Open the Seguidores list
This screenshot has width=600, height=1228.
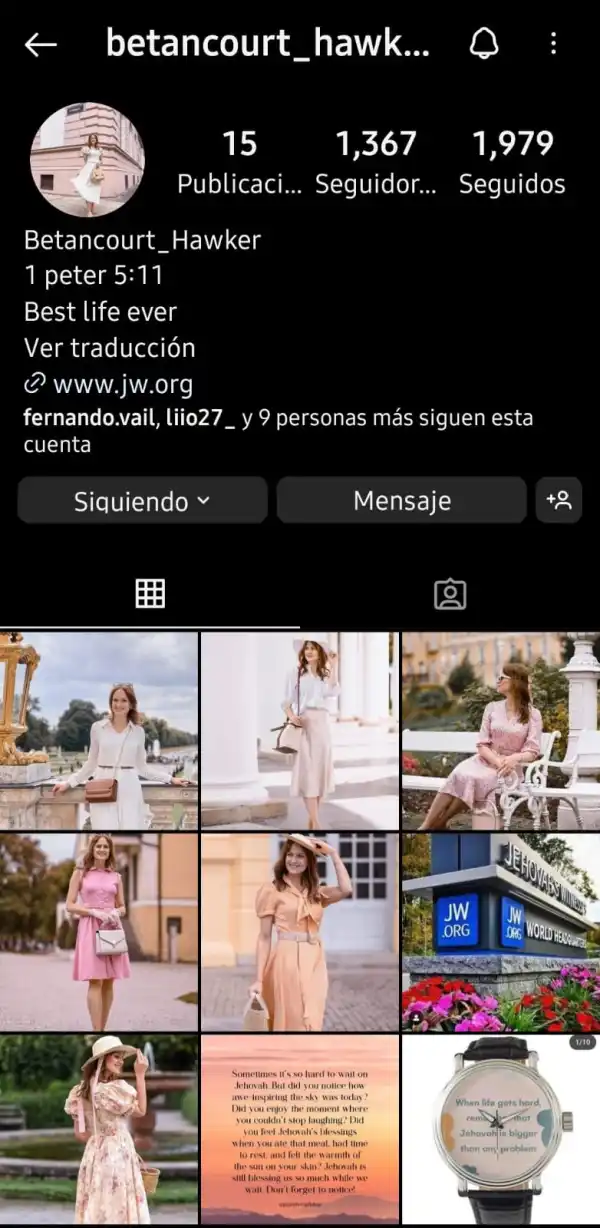(376, 163)
